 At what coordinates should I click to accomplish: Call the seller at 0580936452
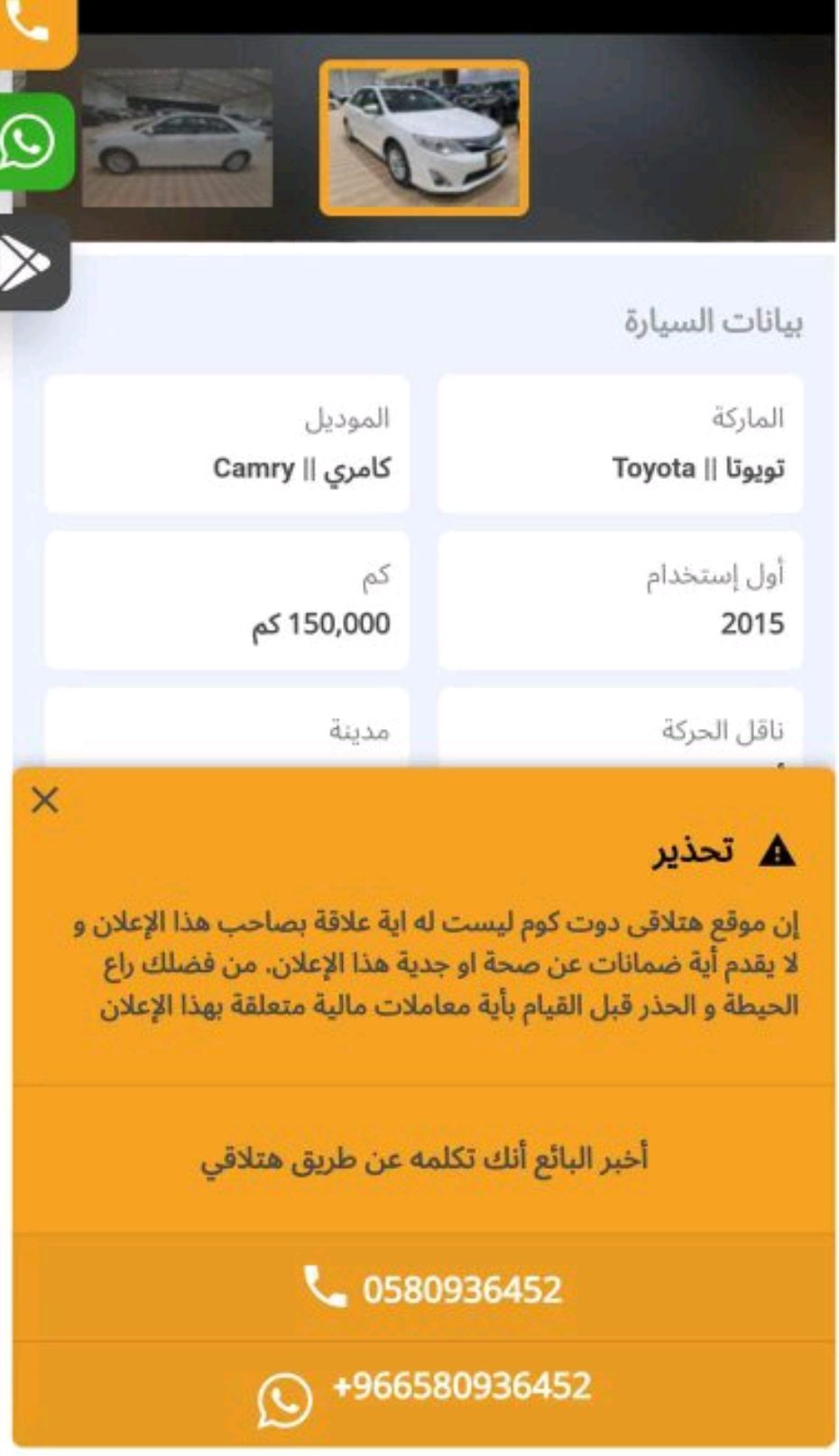[424, 1288]
